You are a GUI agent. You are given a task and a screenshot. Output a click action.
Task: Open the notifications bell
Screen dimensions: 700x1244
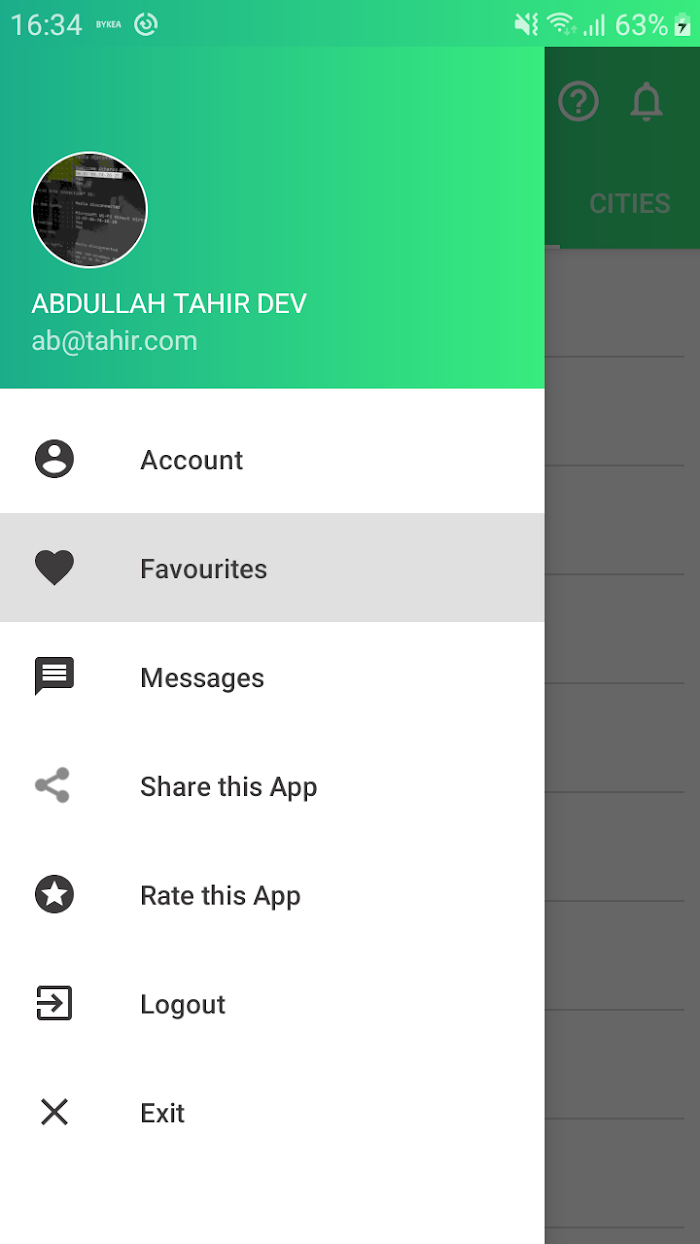647,102
